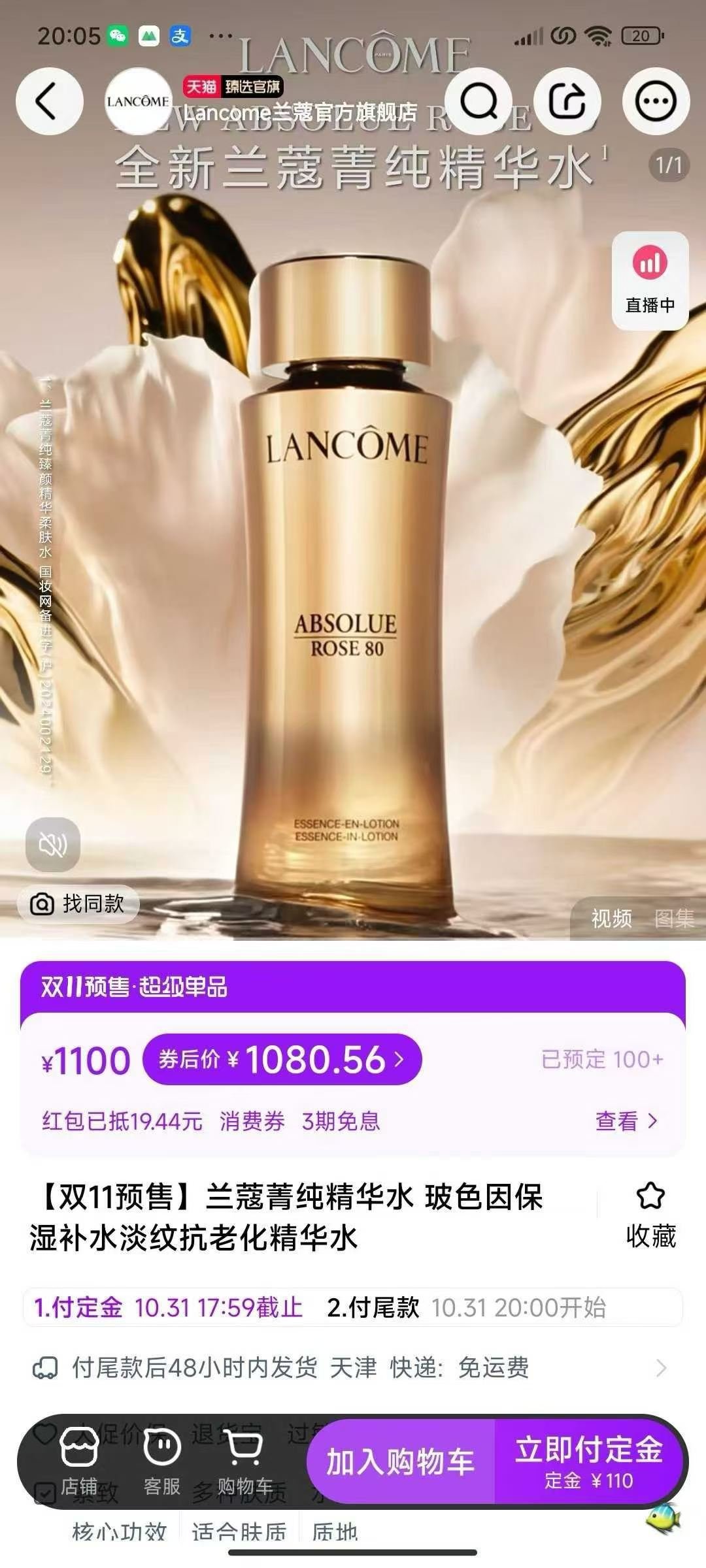
Task: Open the 券后价 ¥1080.56 coupon details
Action: click(x=282, y=1059)
